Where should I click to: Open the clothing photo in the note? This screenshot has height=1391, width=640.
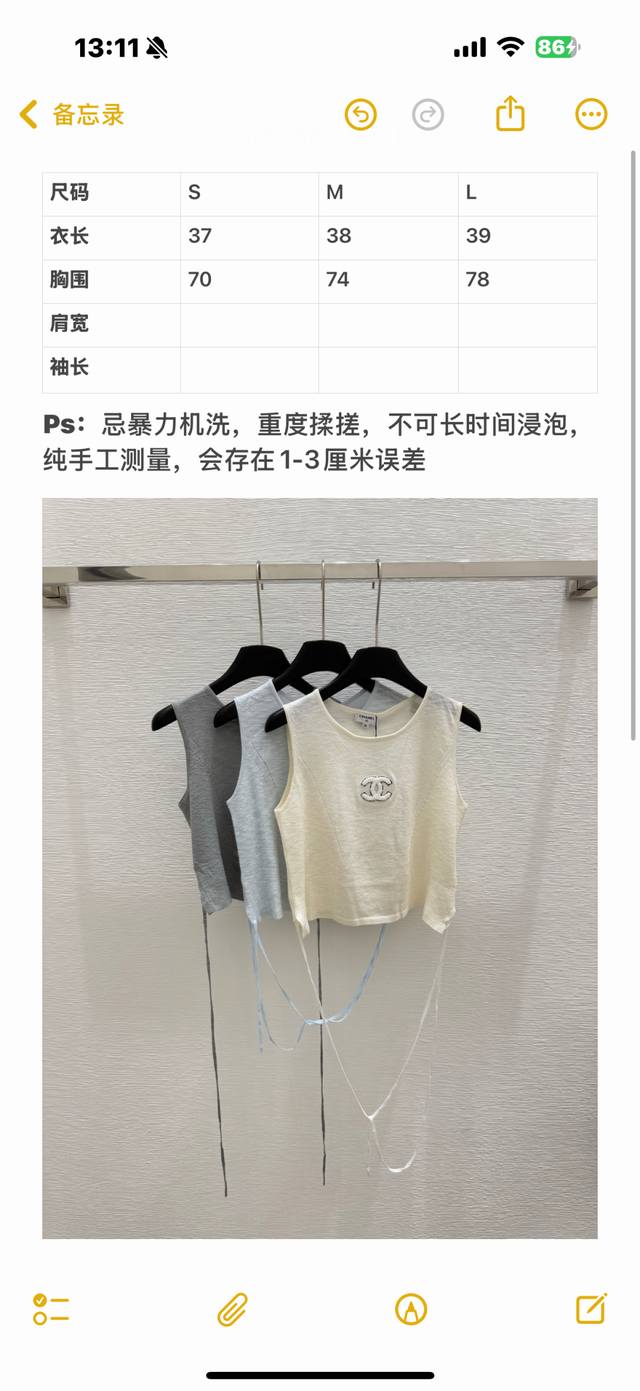319,868
